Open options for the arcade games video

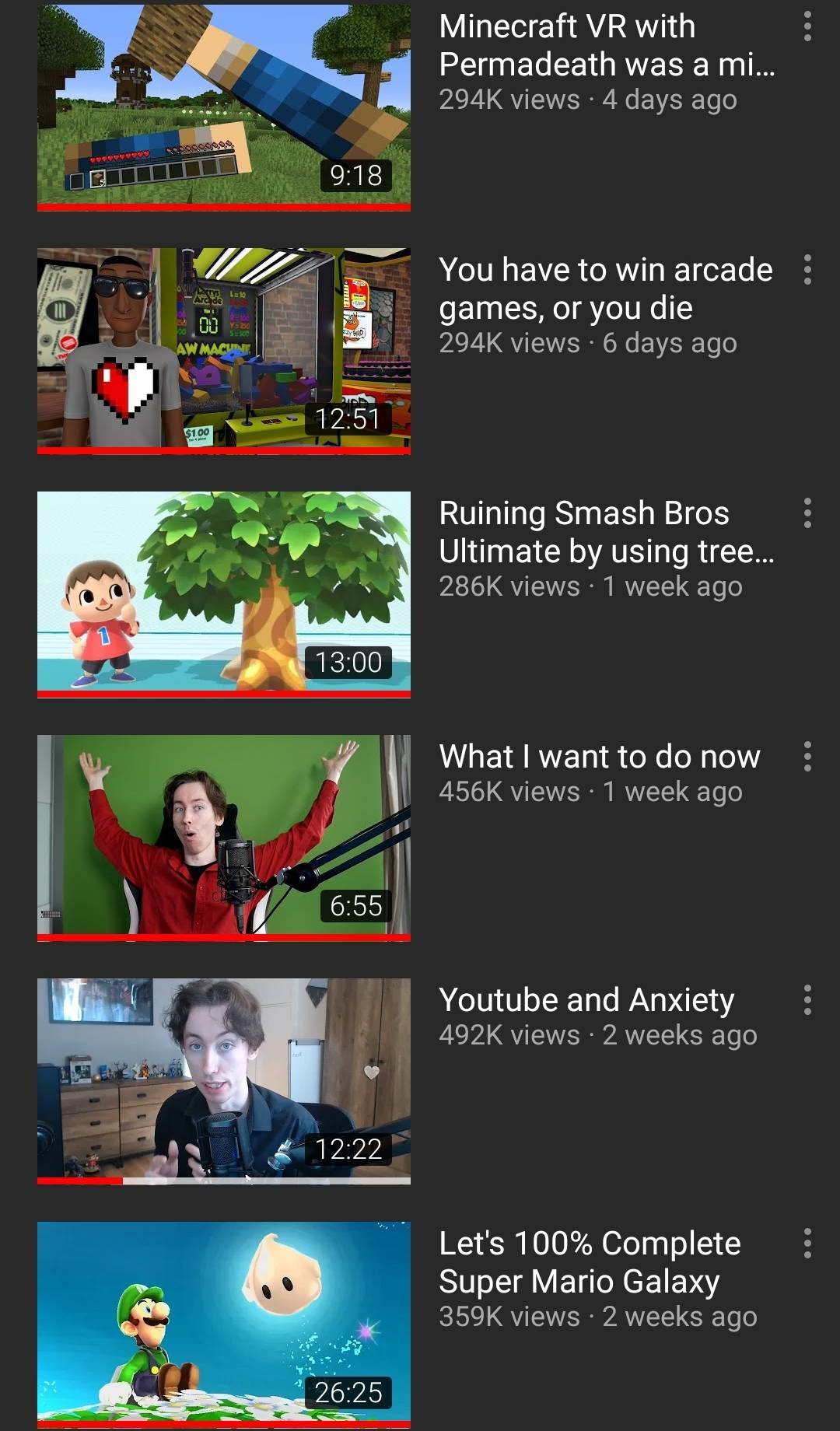pos(807,270)
